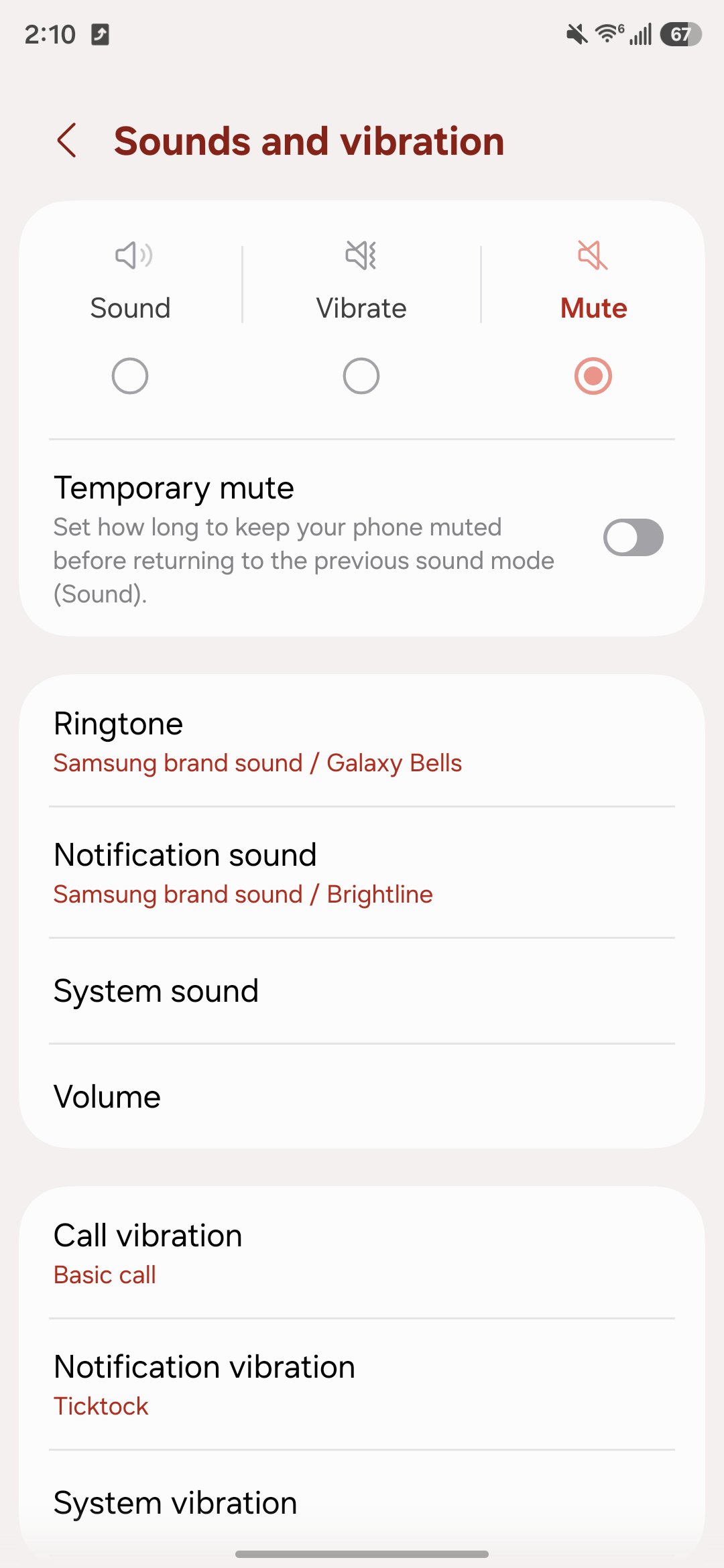Tap the muted sound icon in the status bar
Image resolution: width=724 pixels, height=1568 pixels.
click(x=578, y=35)
